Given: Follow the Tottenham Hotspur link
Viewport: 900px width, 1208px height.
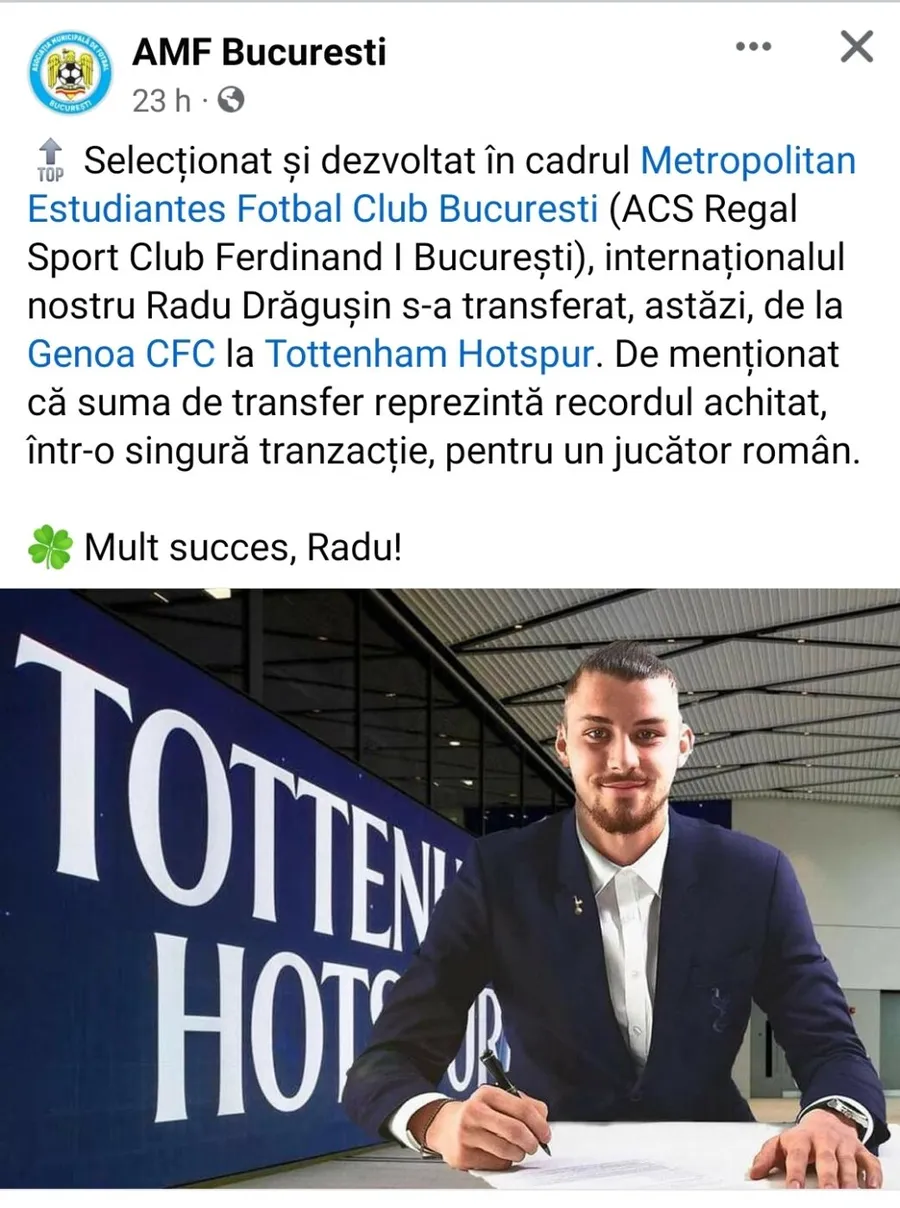Looking at the screenshot, I should point(429,353).
